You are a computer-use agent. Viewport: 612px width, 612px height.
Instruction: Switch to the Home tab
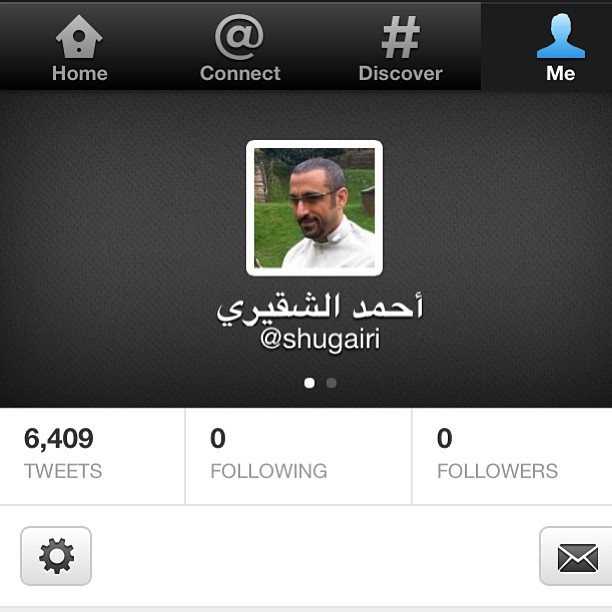click(x=79, y=47)
